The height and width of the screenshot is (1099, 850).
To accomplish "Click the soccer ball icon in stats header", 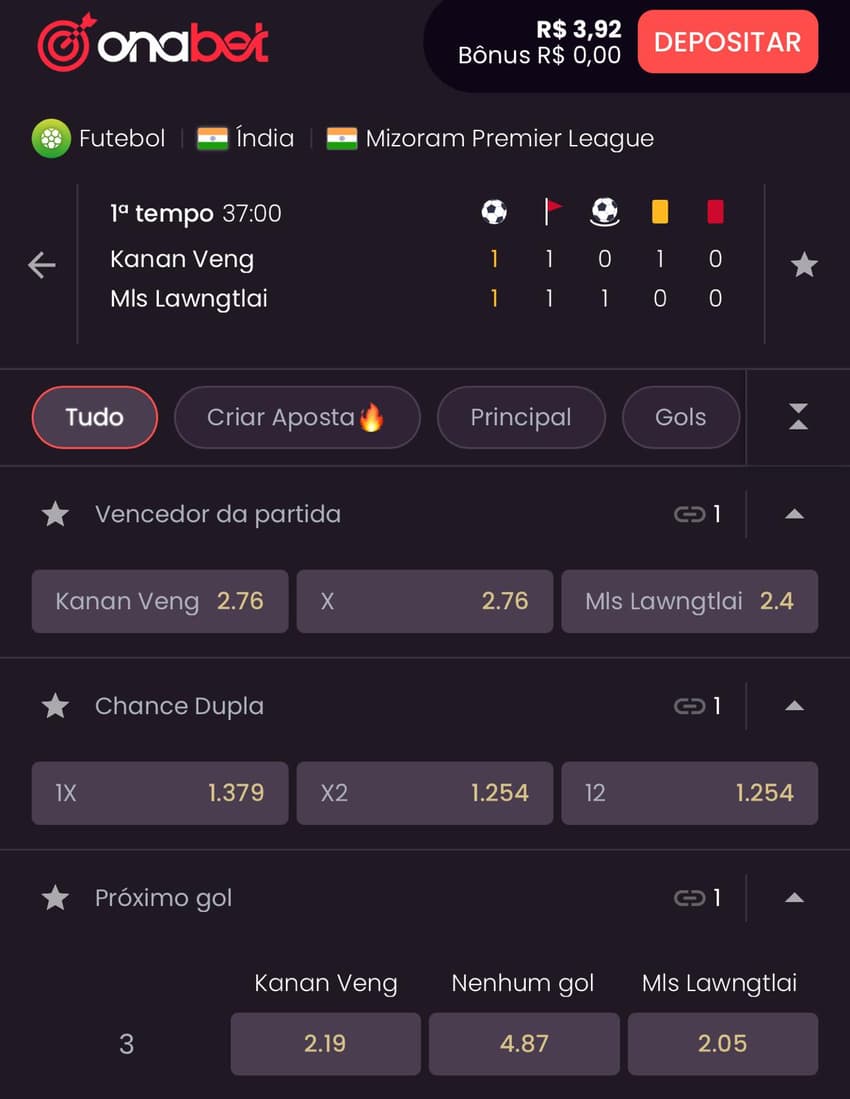I will pos(493,212).
